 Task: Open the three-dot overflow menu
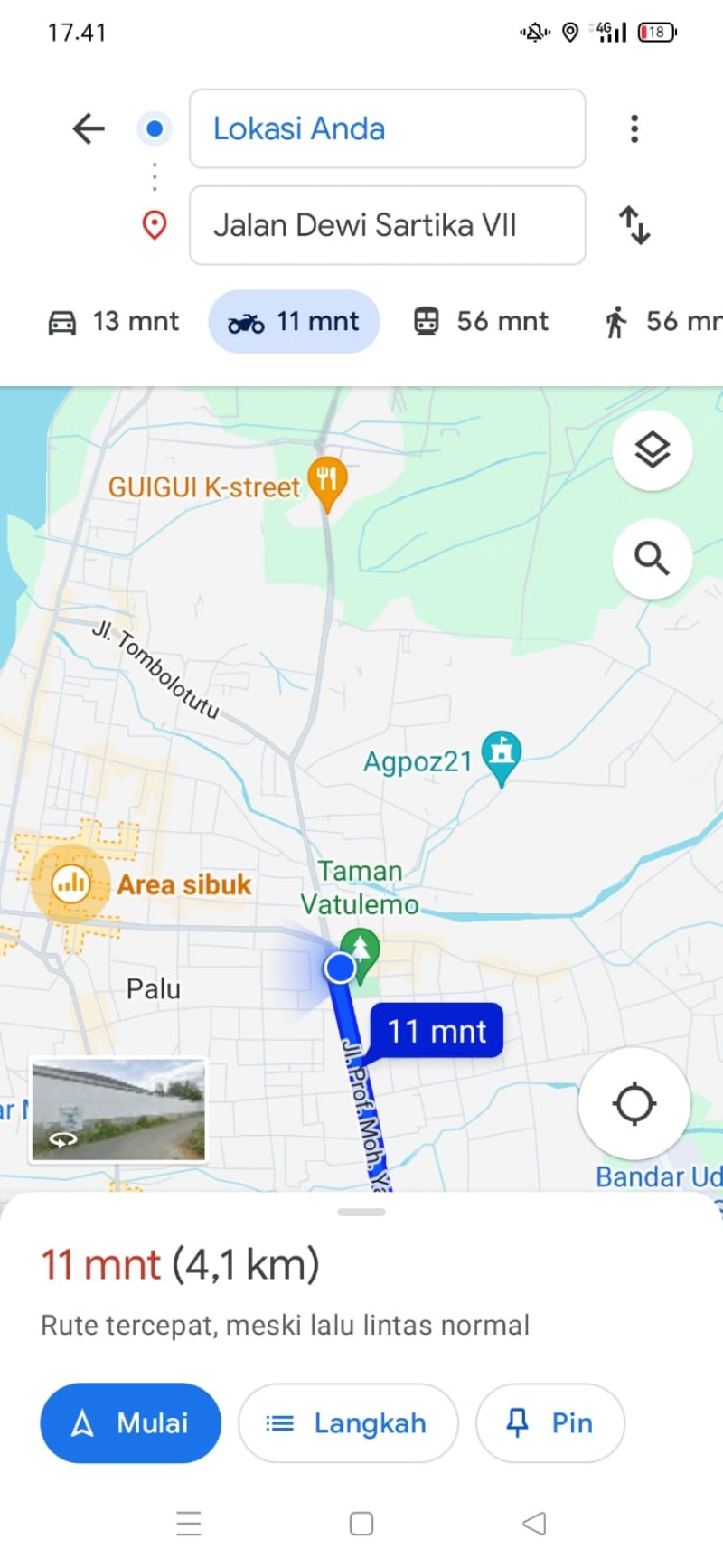tap(634, 128)
